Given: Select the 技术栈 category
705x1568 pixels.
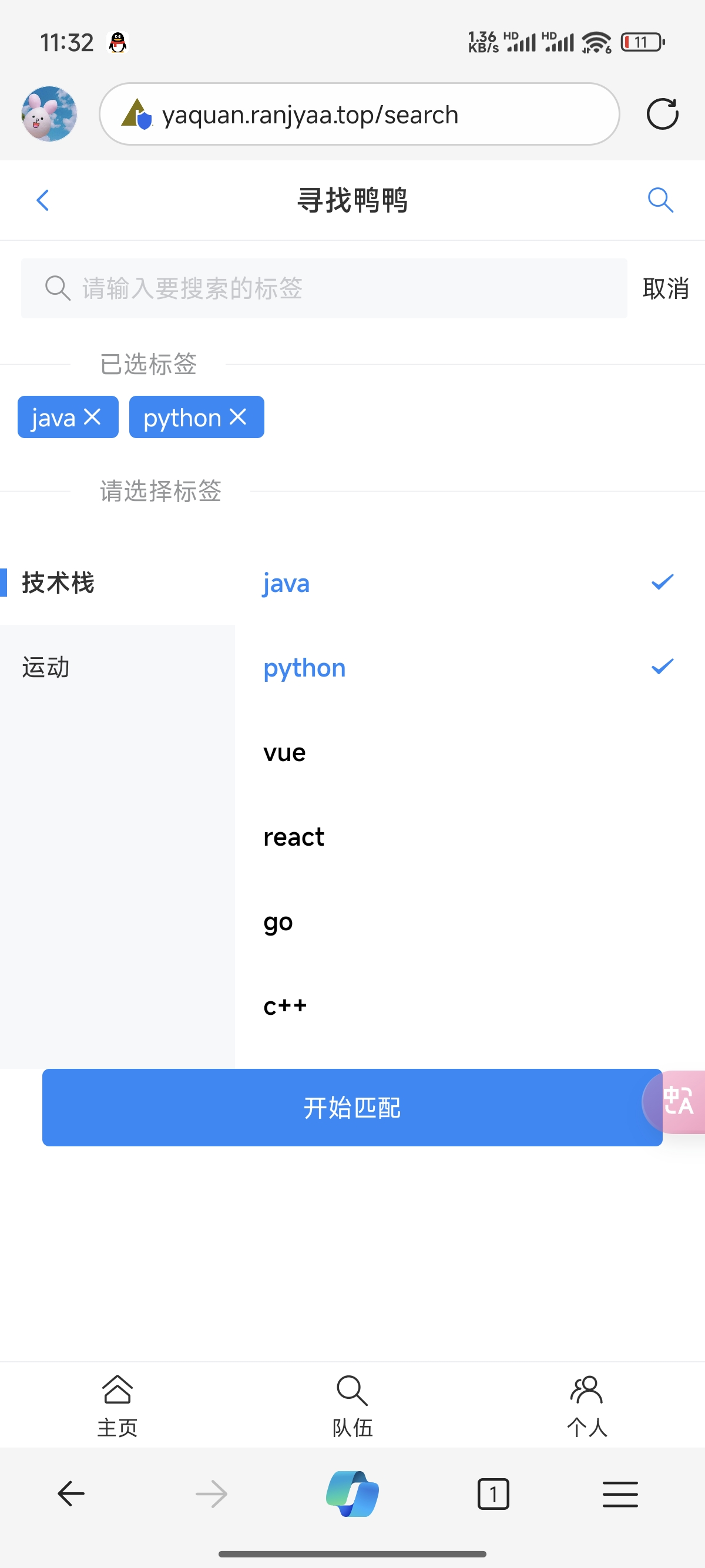Looking at the screenshot, I should (58, 583).
